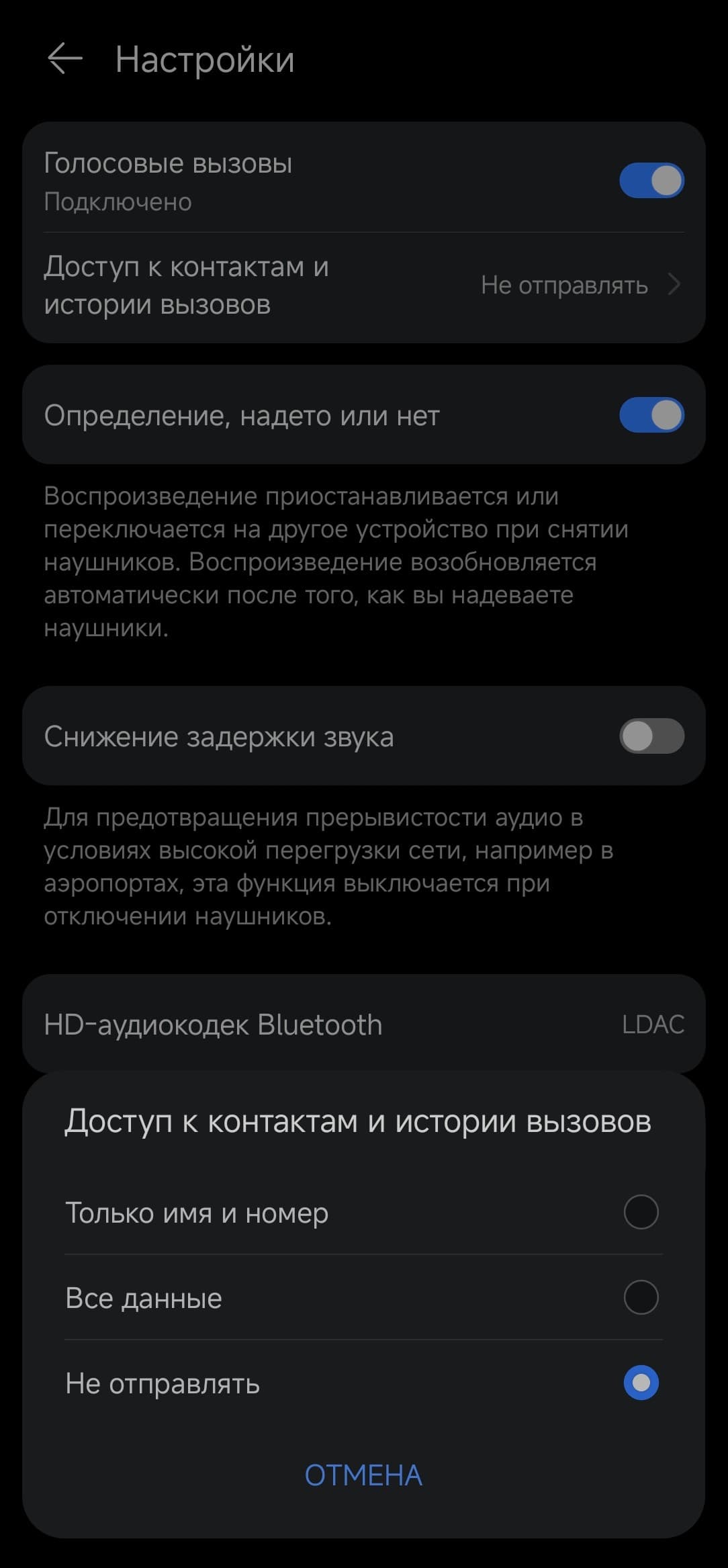Select Только имя и номер option
This screenshot has width=728, height=1568.
tap(640, 1212)
